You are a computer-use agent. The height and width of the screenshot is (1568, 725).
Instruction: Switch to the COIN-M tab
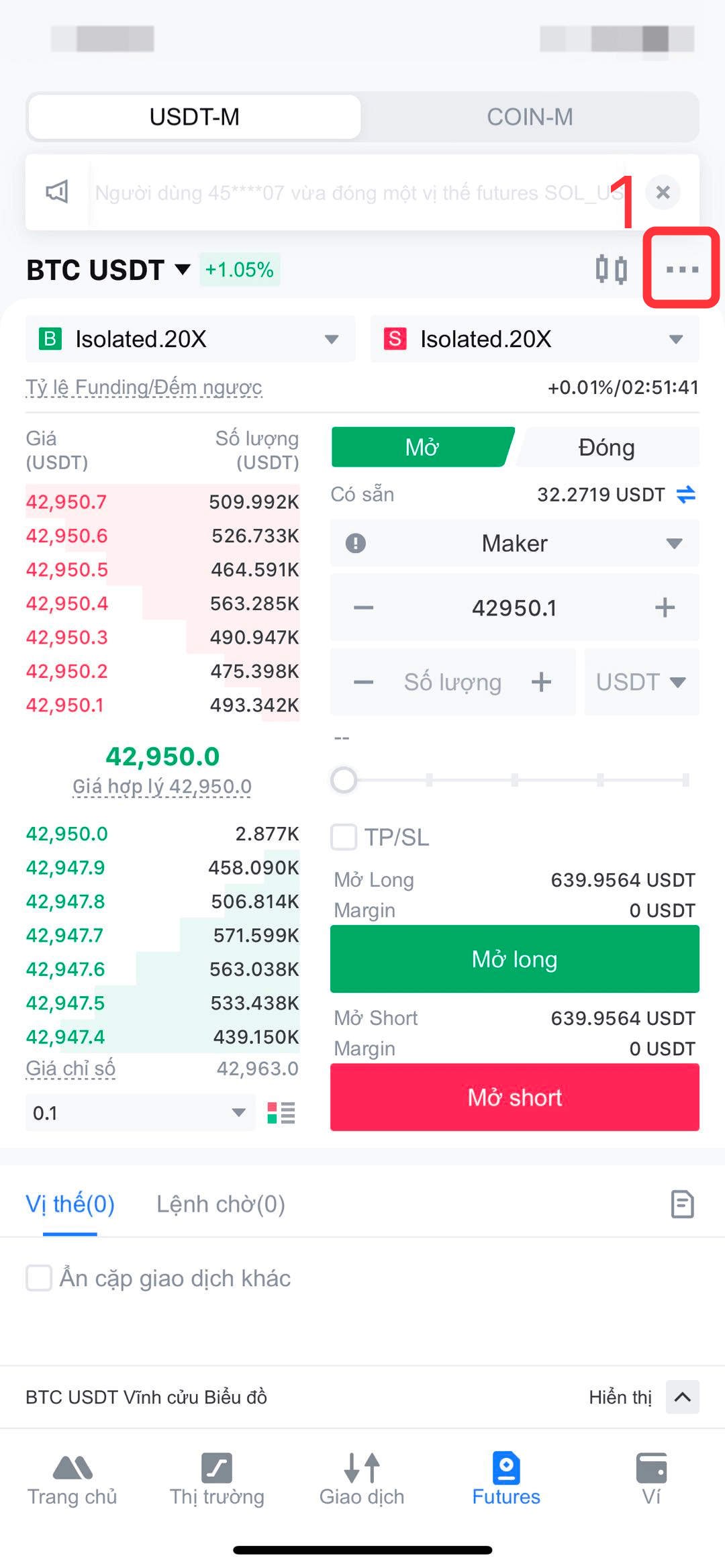click(530, 117)
